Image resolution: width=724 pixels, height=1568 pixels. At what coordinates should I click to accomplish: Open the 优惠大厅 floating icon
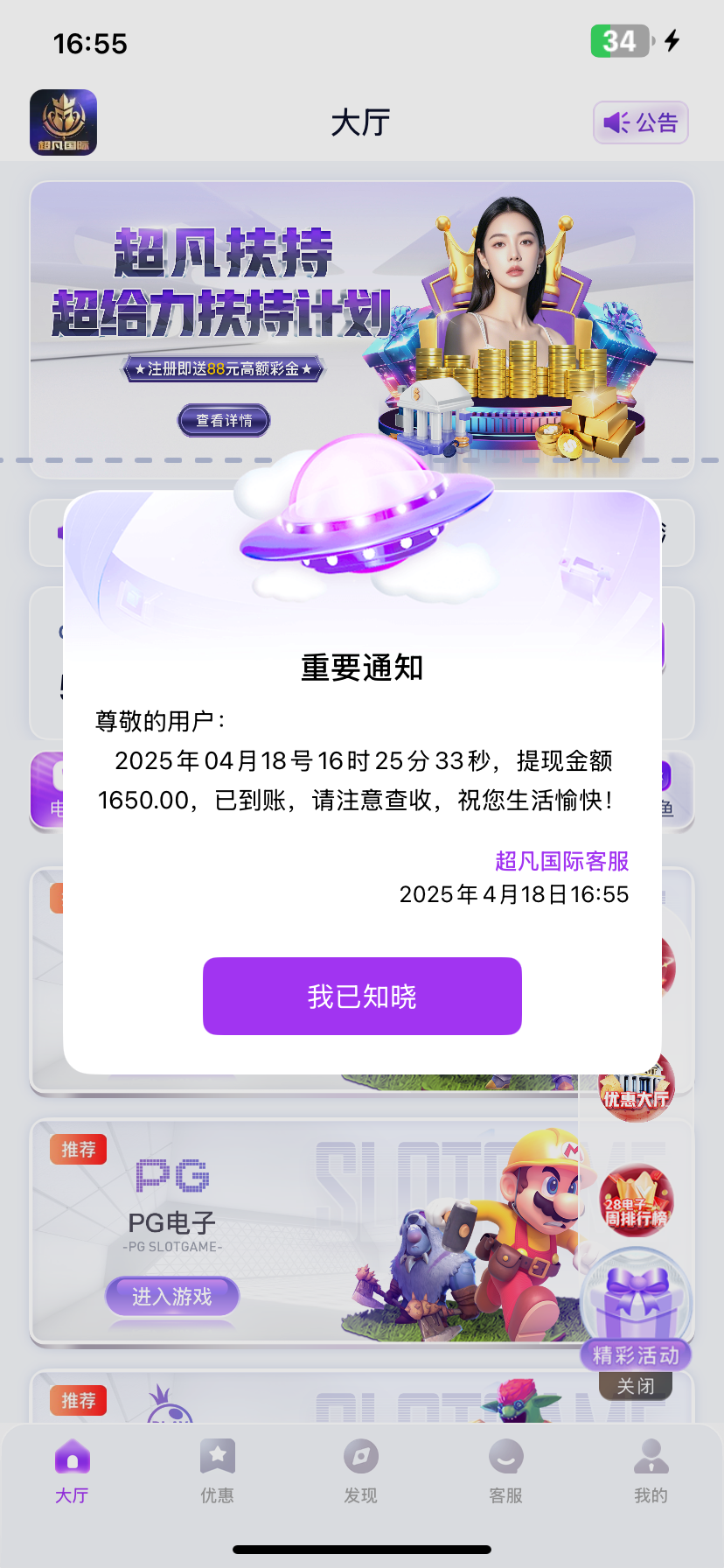point(637,1086)
